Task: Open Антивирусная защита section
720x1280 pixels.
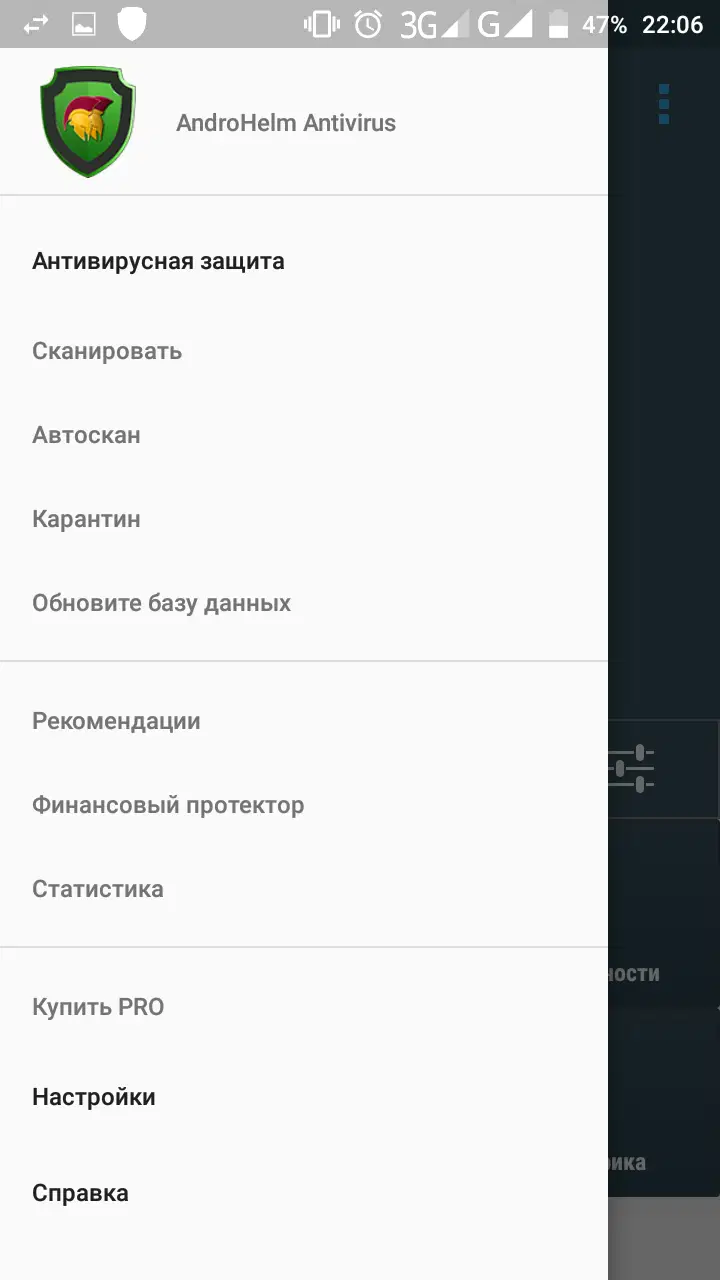Action: point(158,261)
